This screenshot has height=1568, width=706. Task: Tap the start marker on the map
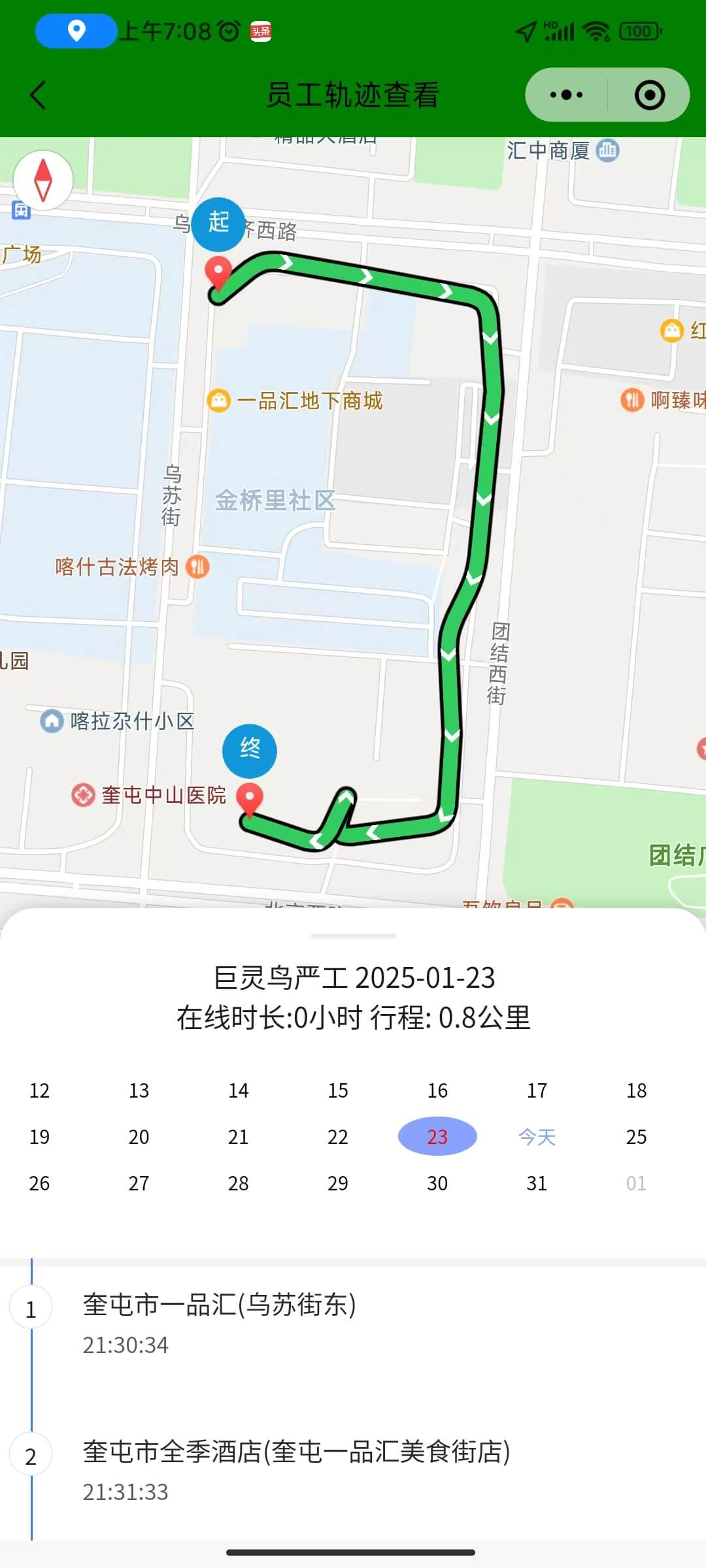pyautogui.click(x=218, y=224)
